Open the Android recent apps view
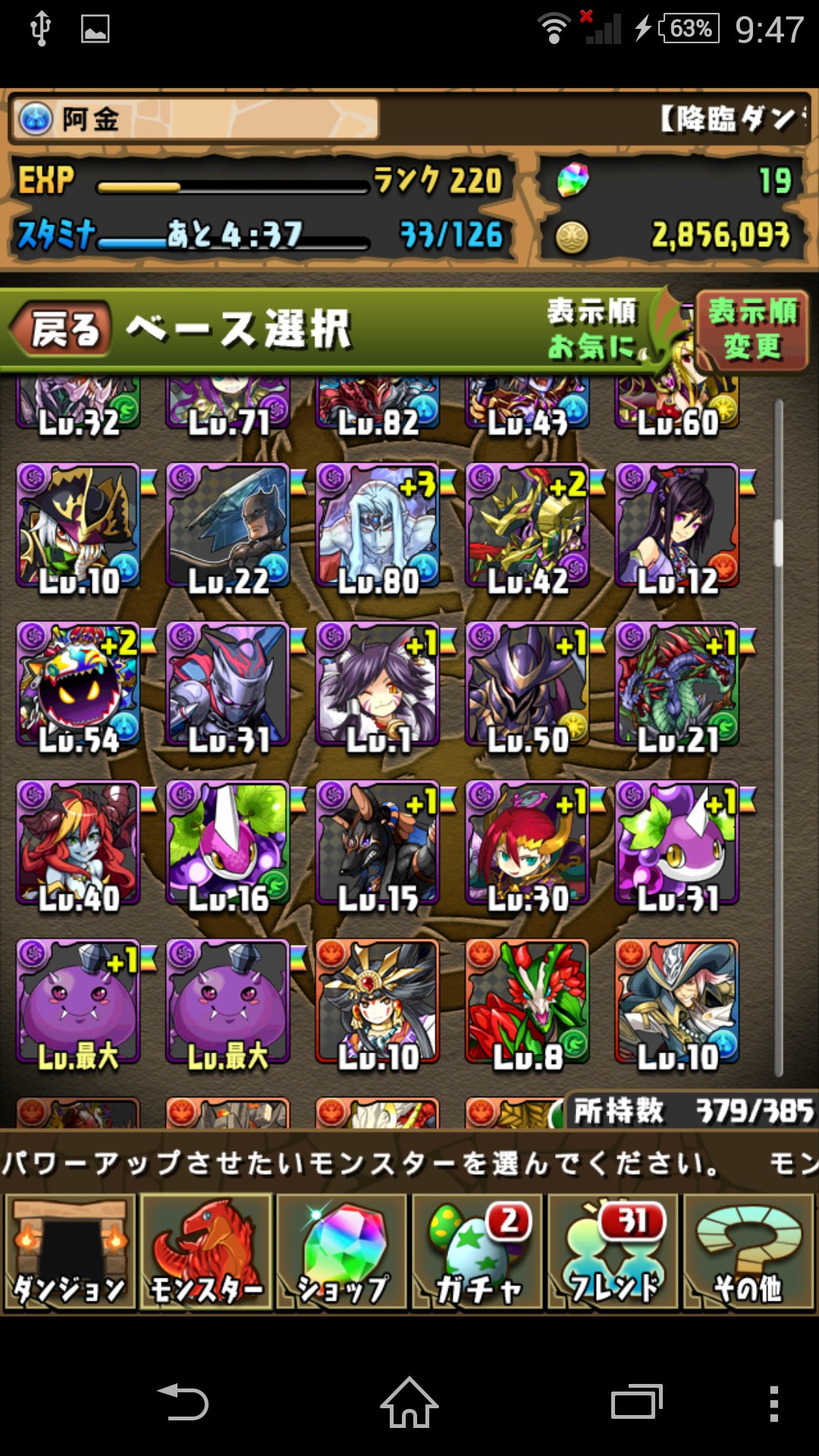 coord(636,1402)
